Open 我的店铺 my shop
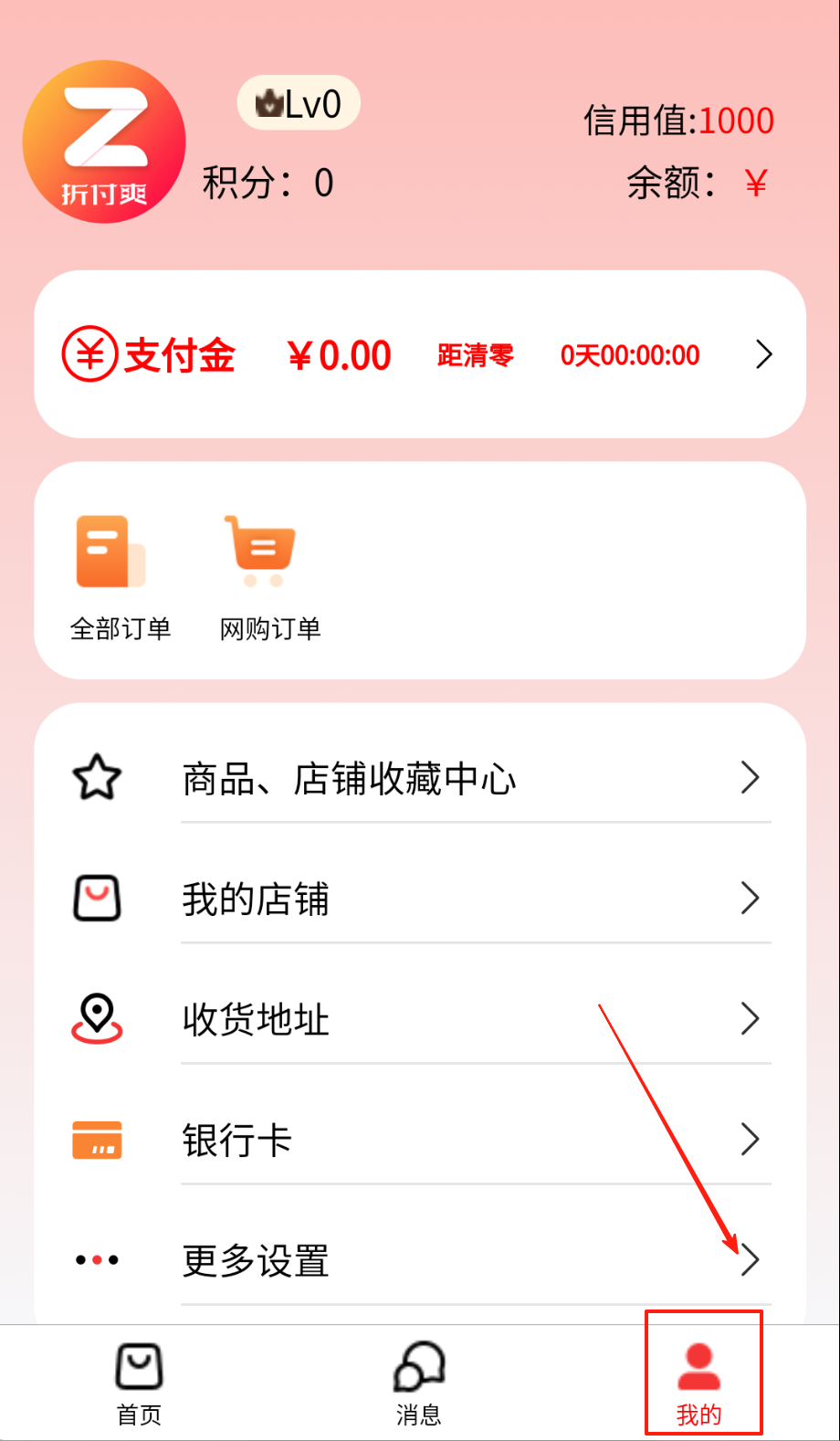The image size is (840, 1441). tap(420, 899)
